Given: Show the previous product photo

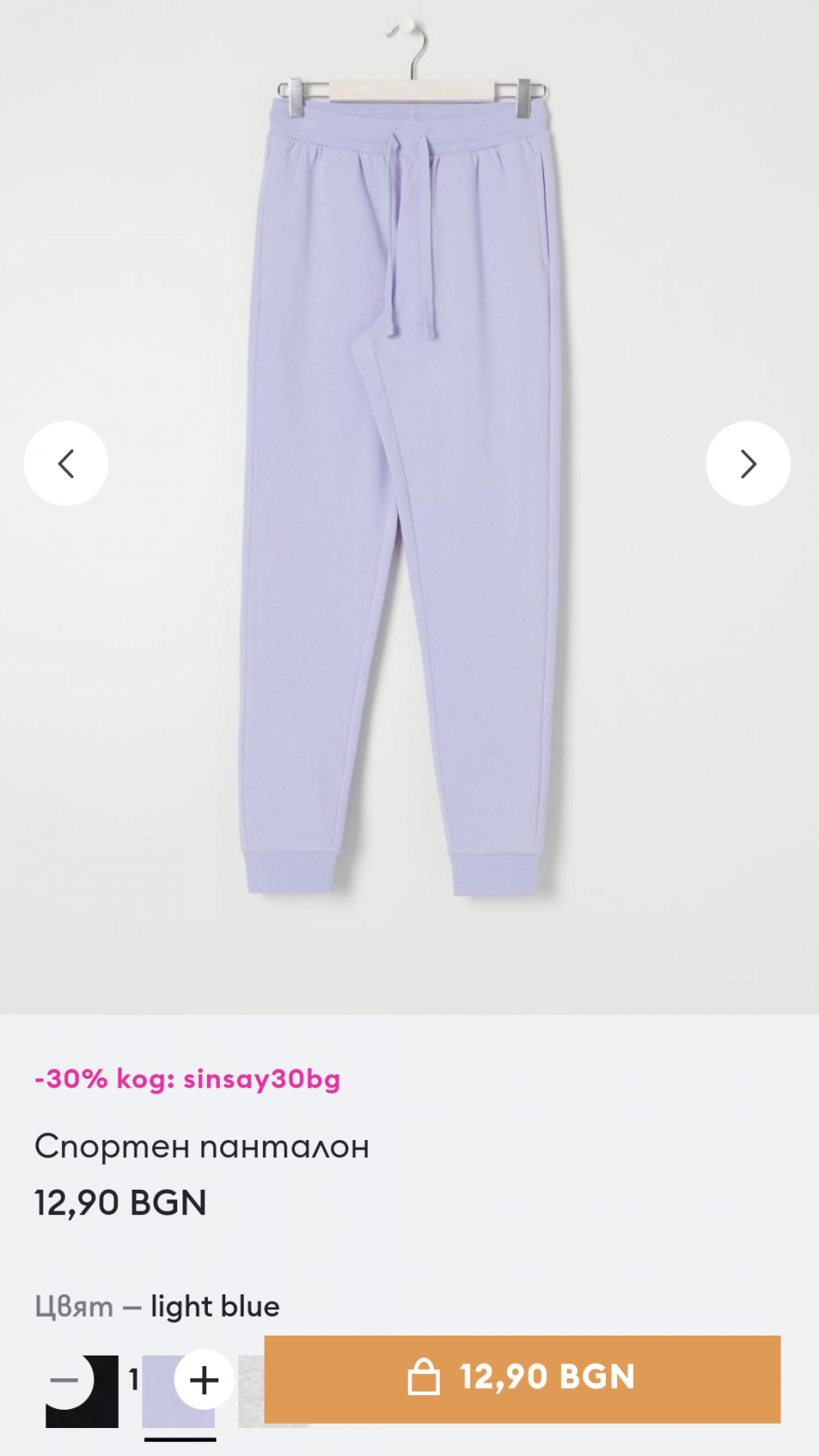Looking at the screenshot, I should (x=65, y=464).
